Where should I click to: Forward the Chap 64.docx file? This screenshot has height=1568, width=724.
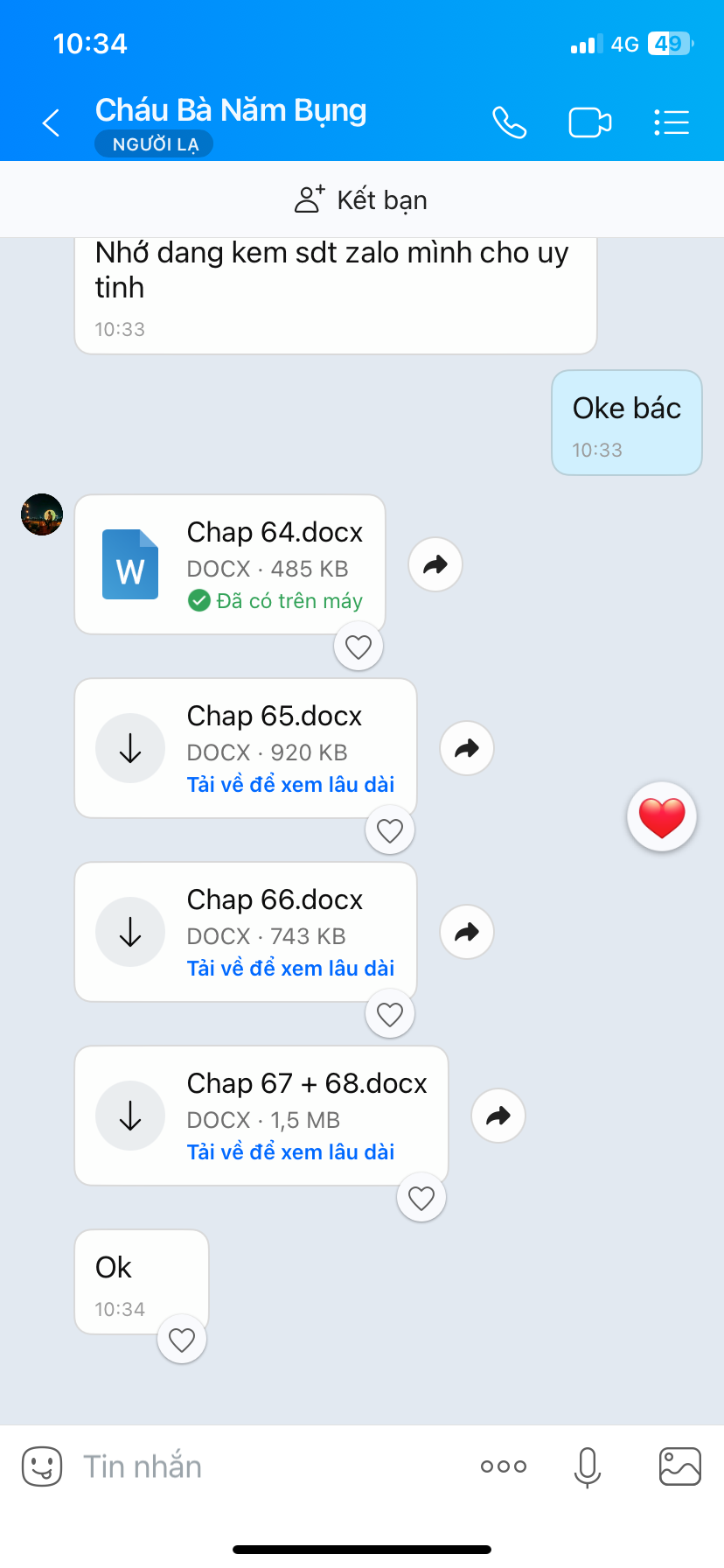435,564
